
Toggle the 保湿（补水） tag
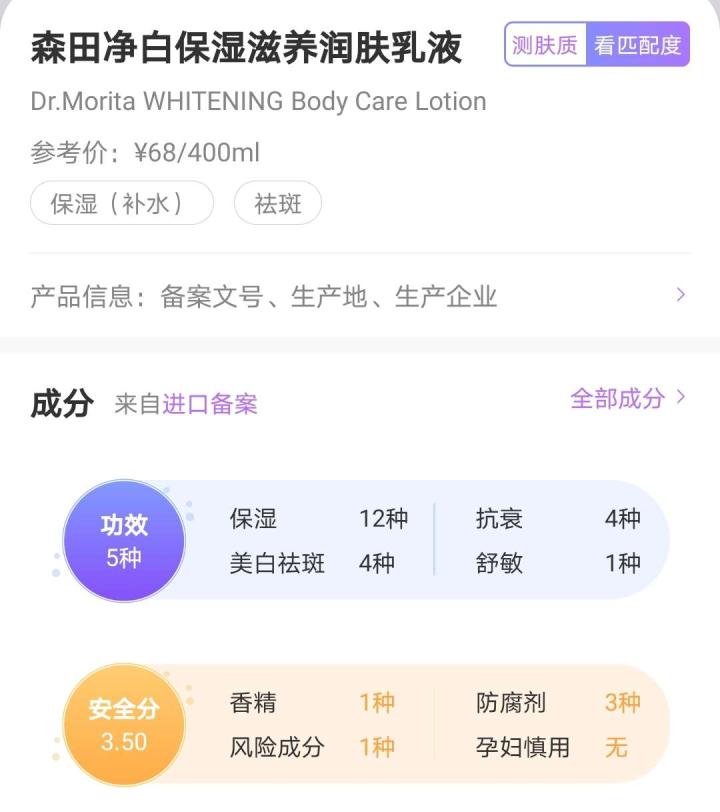[123, 204]
